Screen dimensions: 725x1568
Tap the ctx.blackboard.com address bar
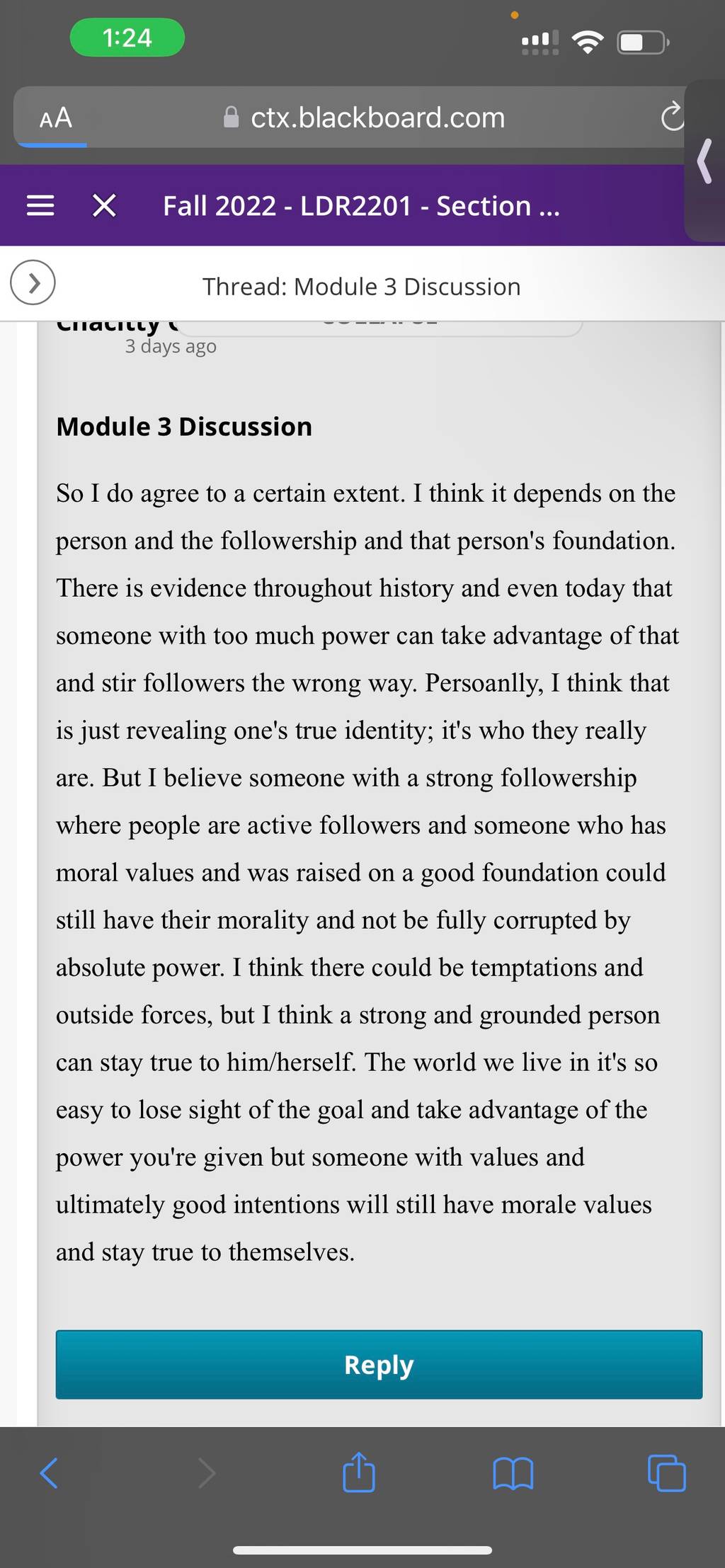(365, 118)
